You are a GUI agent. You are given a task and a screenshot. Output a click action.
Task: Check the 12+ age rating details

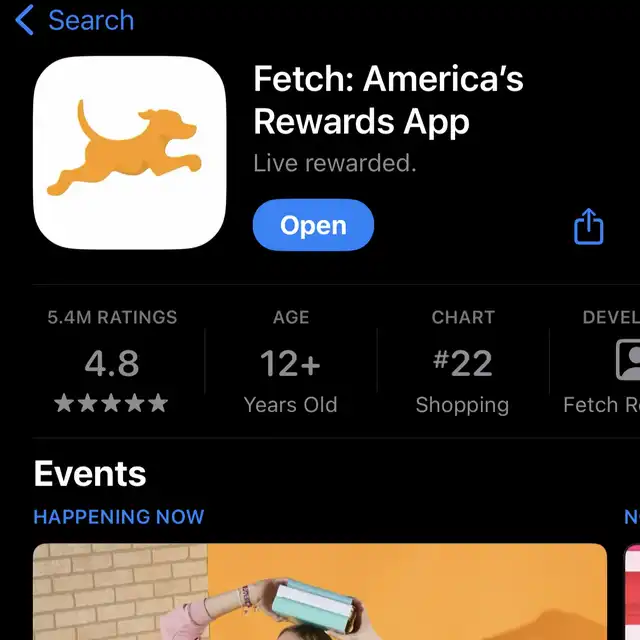point(291,362)
